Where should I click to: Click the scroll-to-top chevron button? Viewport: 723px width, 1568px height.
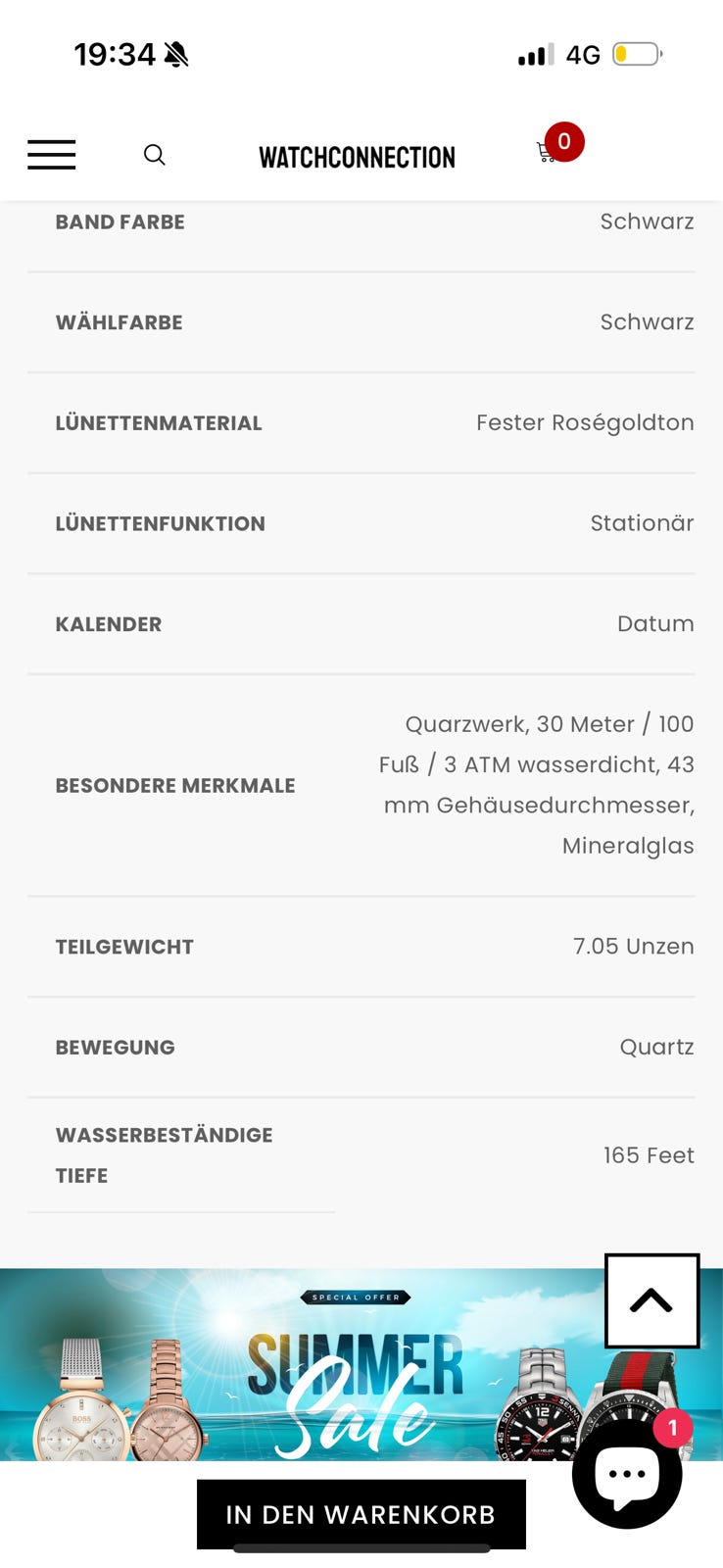coord(651,1301)
